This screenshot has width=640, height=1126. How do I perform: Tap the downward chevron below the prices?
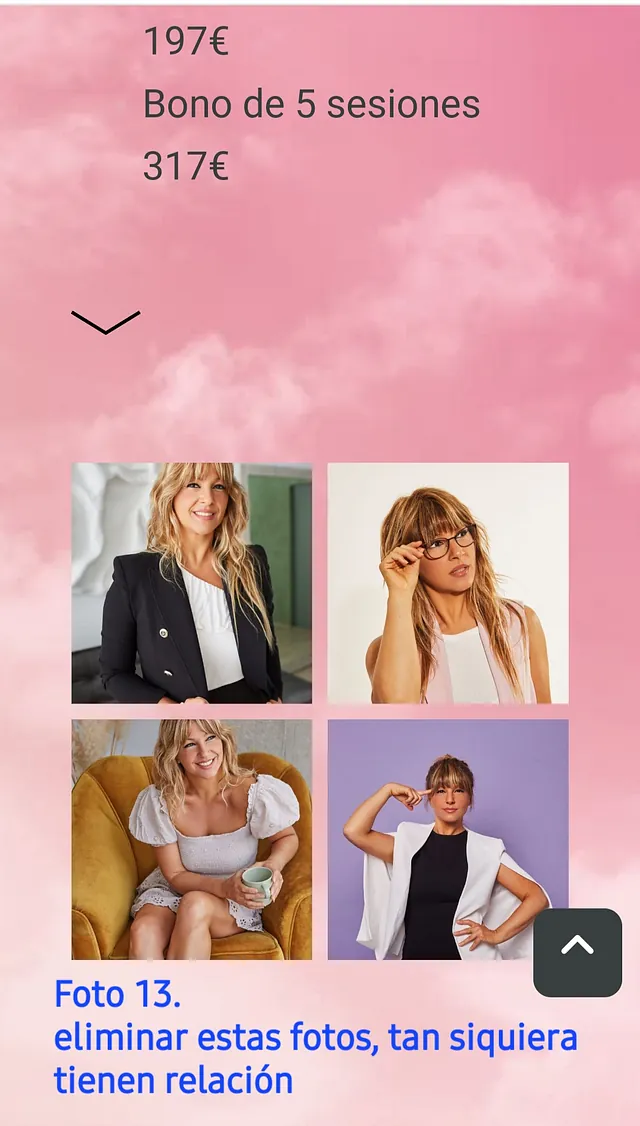[x=105, y=322]
